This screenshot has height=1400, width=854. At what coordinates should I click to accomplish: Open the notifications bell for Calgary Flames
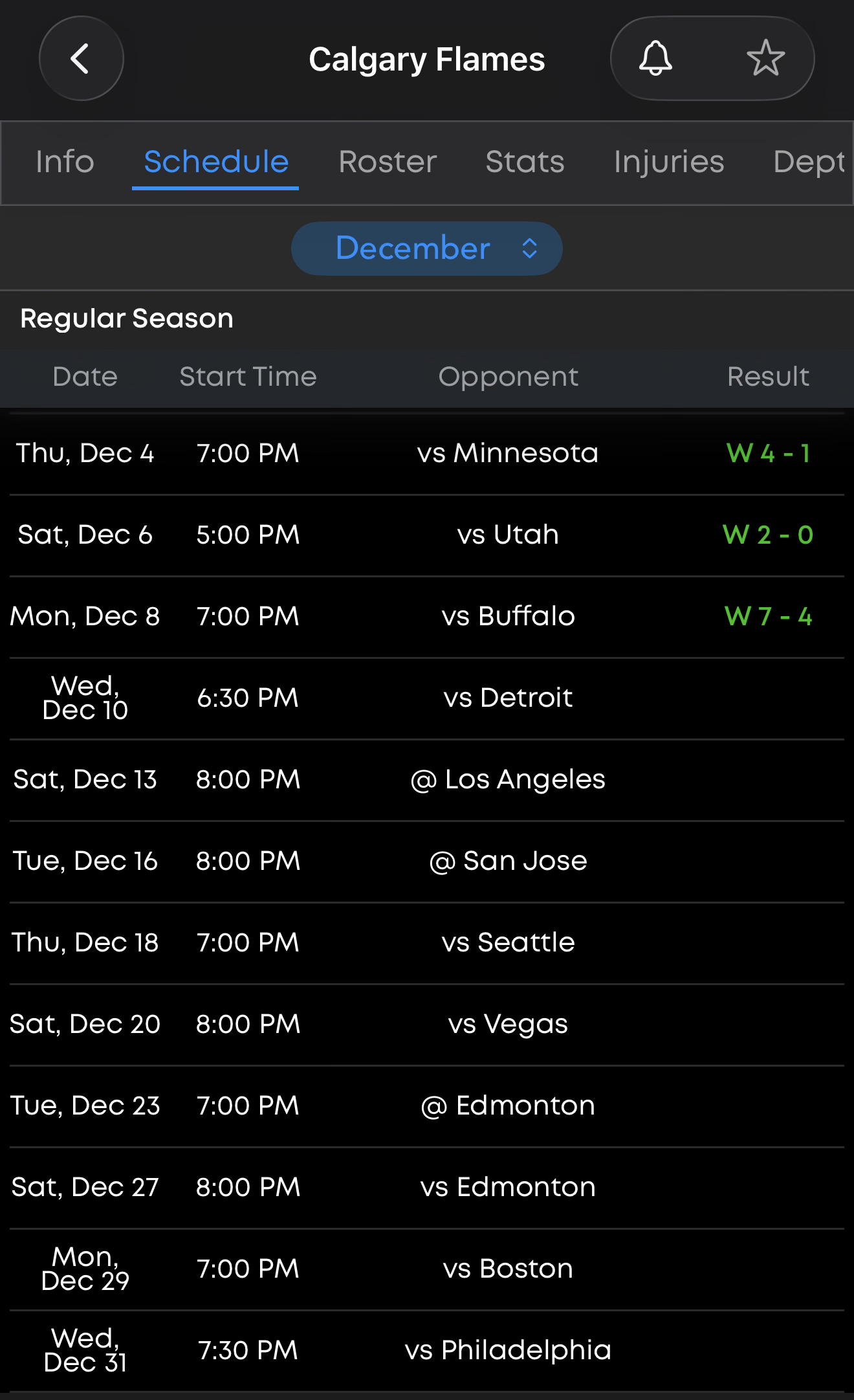click(655, 59)
